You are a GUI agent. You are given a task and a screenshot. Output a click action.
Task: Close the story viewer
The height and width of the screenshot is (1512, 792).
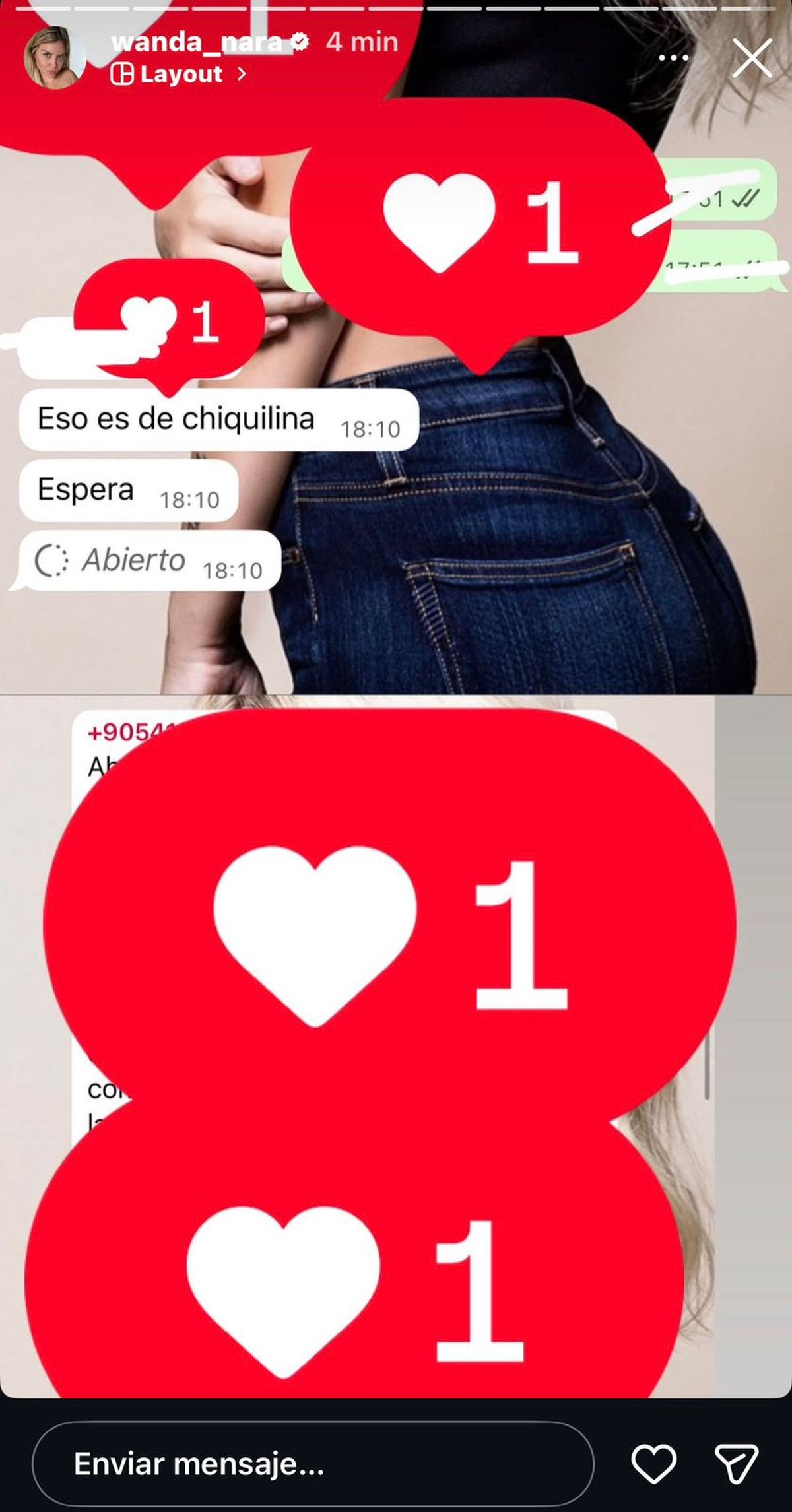coord(752,58)
